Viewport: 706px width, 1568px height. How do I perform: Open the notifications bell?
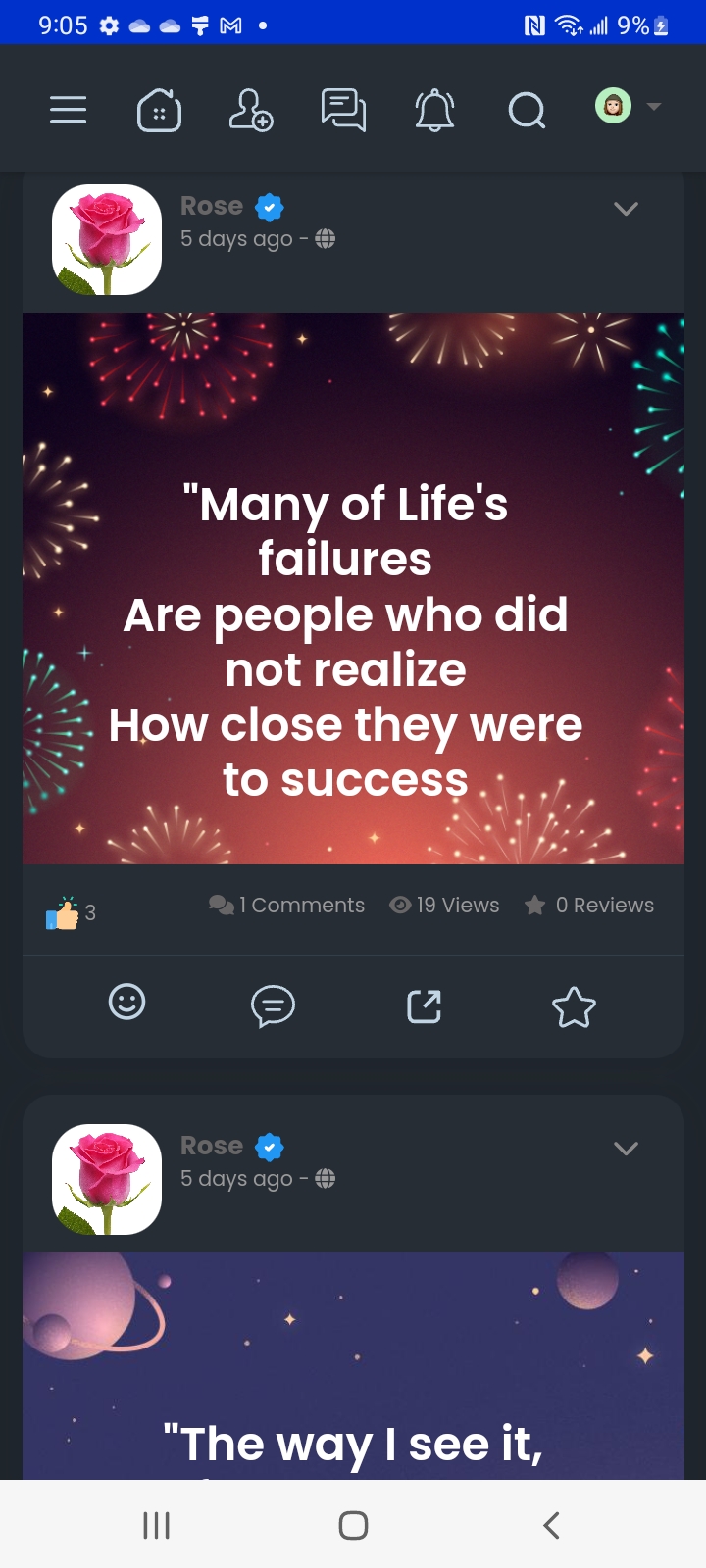click(x=434, y=110)
